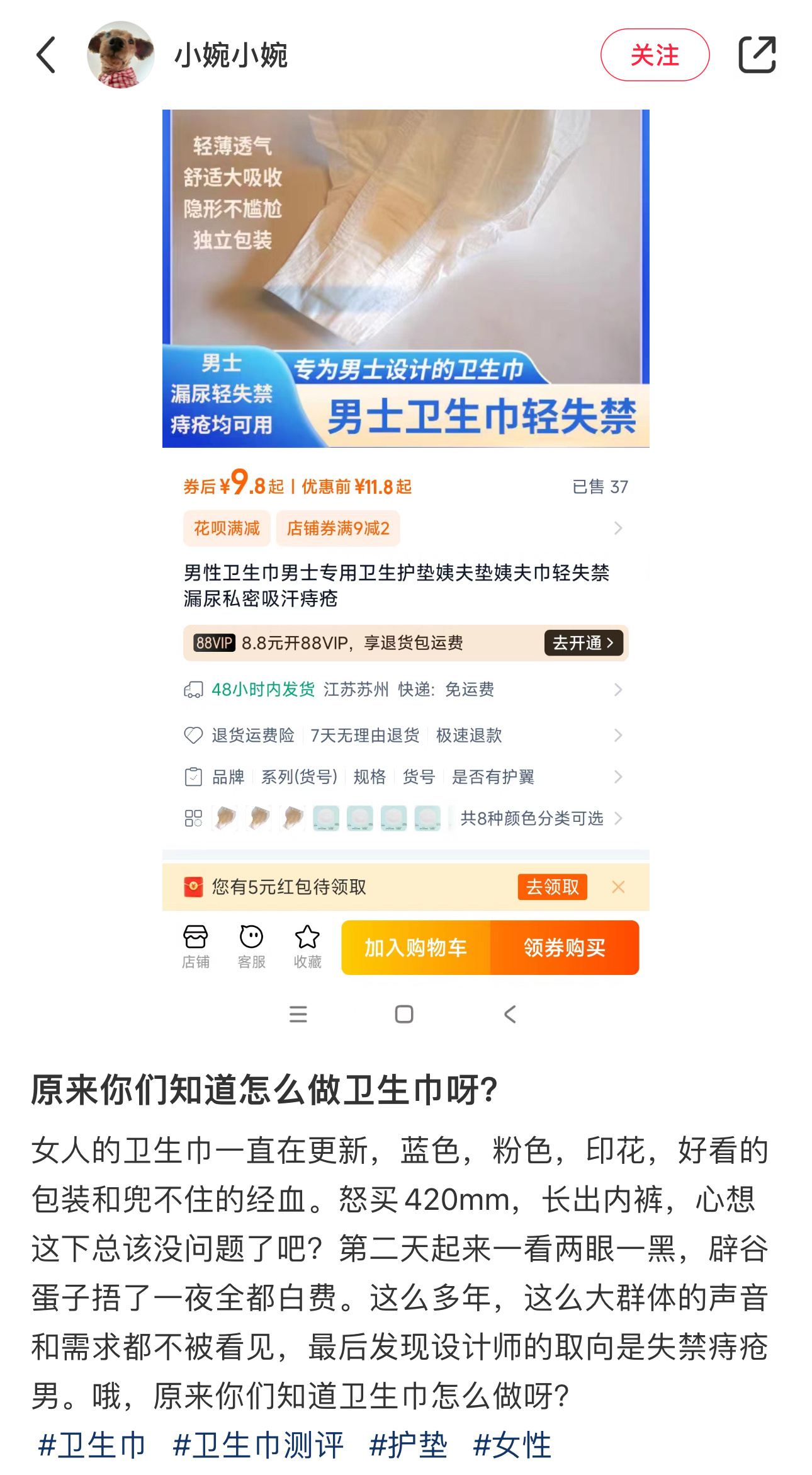Share this post
The height and width of the screenshot is (1475, 812).
click(757, 55)
